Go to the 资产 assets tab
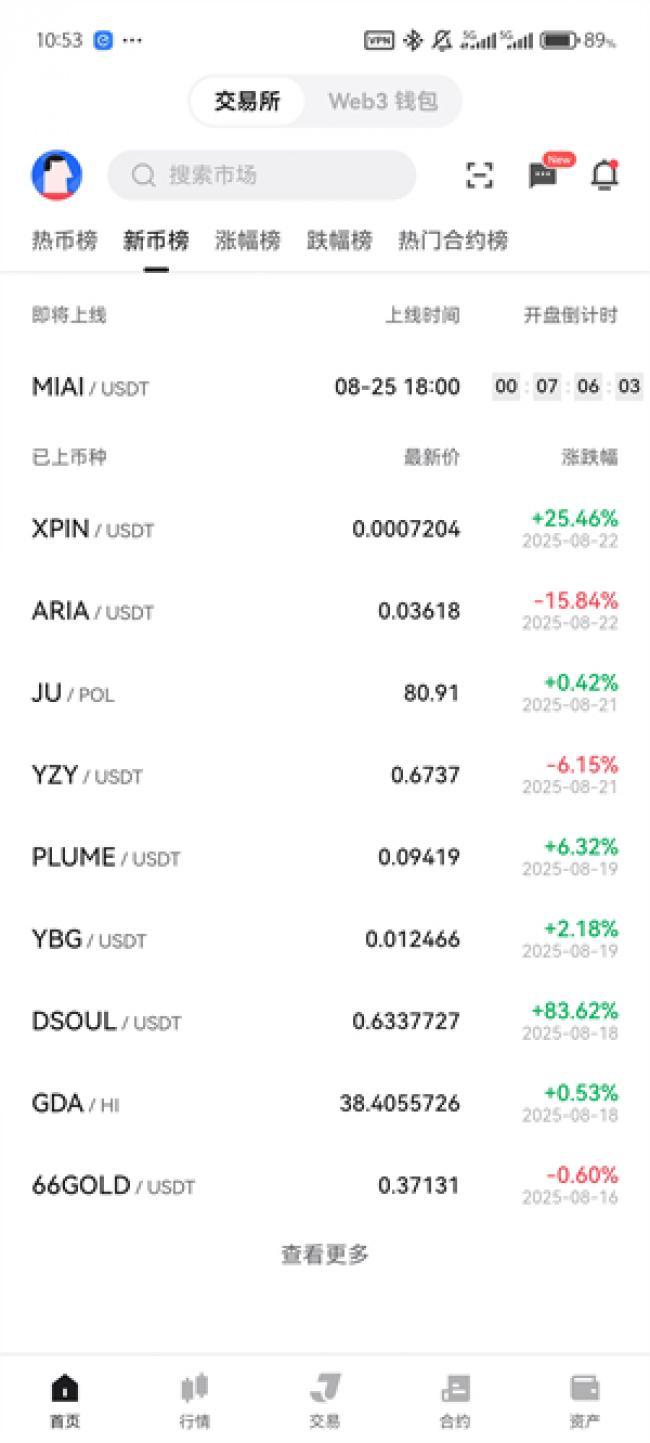The image size is (650, 1443). [585, 1401]
